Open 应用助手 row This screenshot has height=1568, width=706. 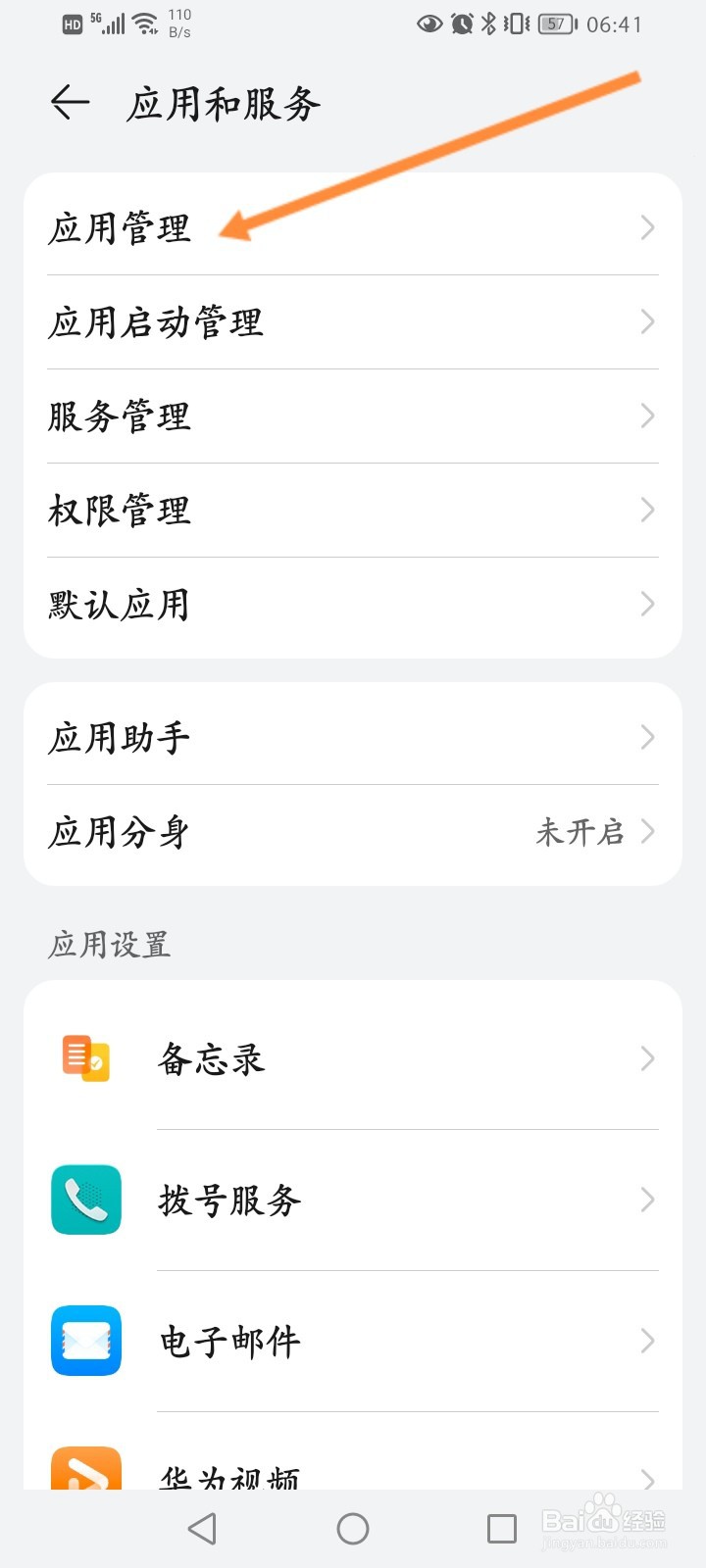coord(353,738)
